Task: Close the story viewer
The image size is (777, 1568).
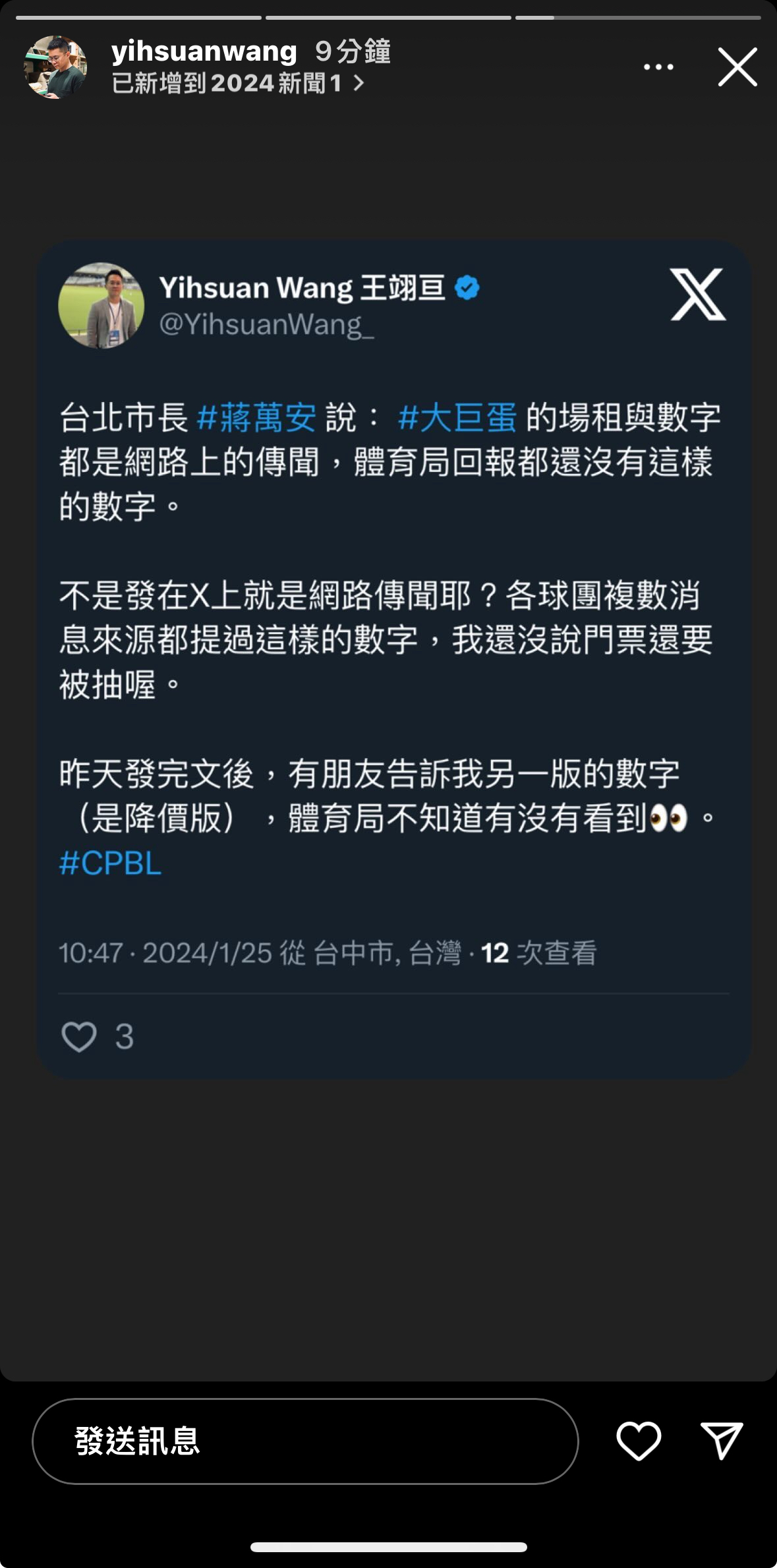Action: click(737, 67)
